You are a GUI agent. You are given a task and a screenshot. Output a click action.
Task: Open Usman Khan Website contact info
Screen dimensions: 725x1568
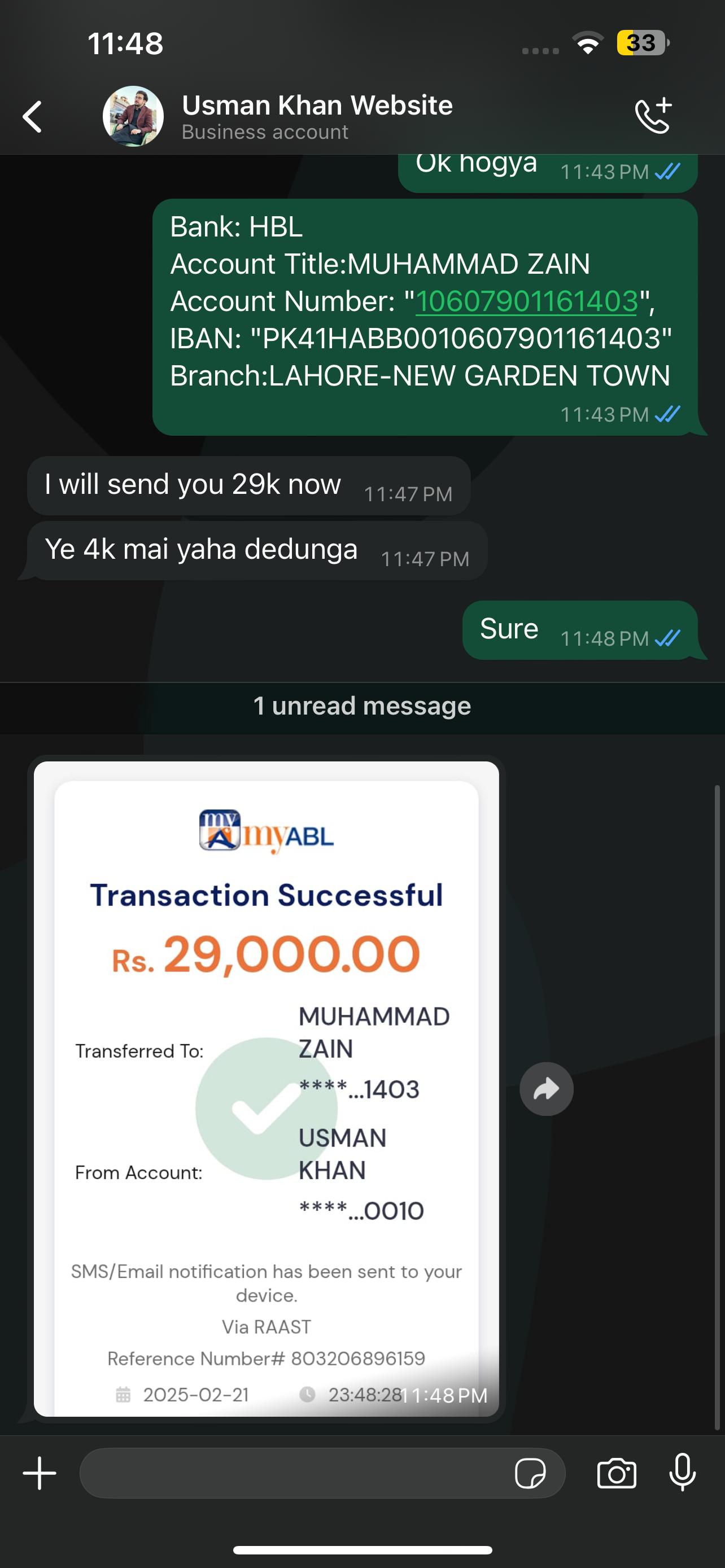317,116
